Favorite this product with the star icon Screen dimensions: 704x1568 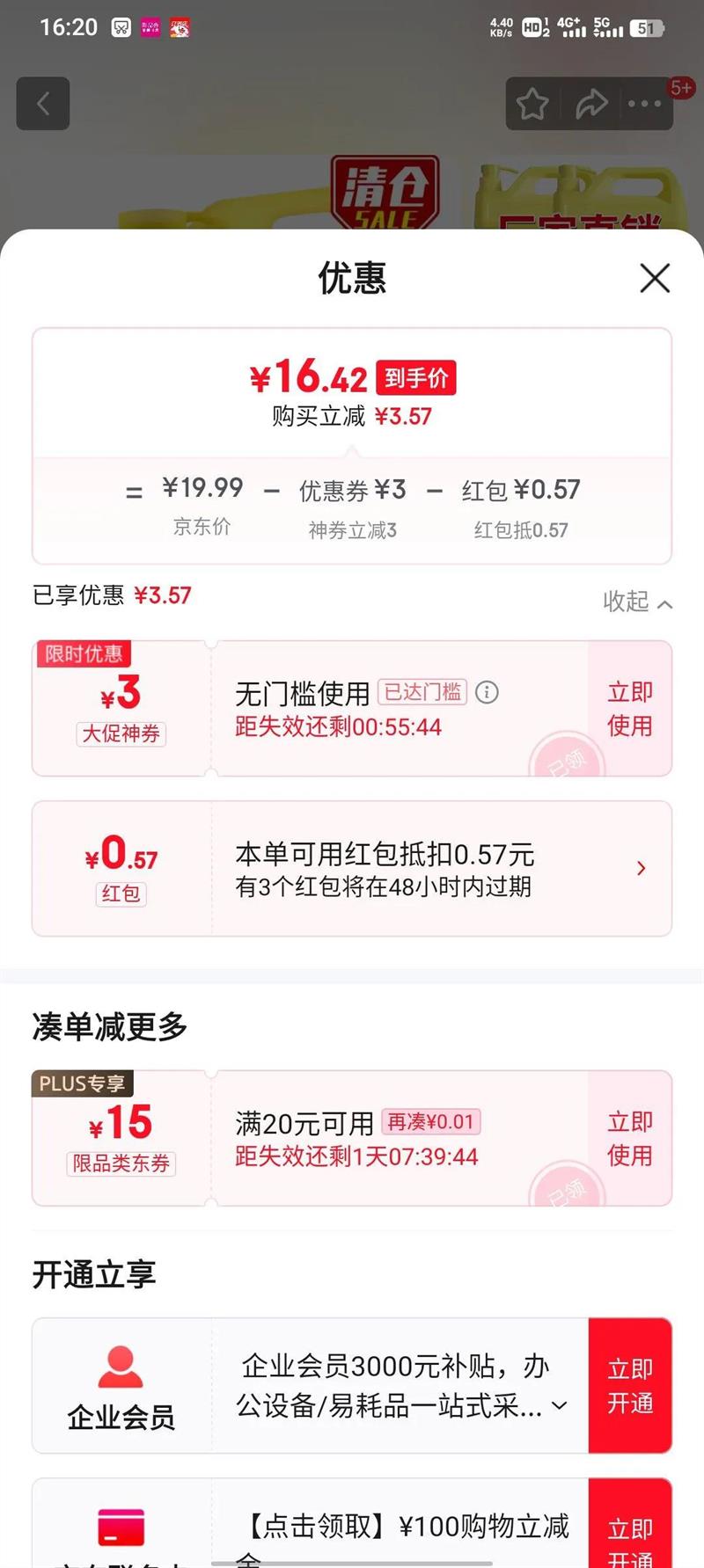(532, 104)
